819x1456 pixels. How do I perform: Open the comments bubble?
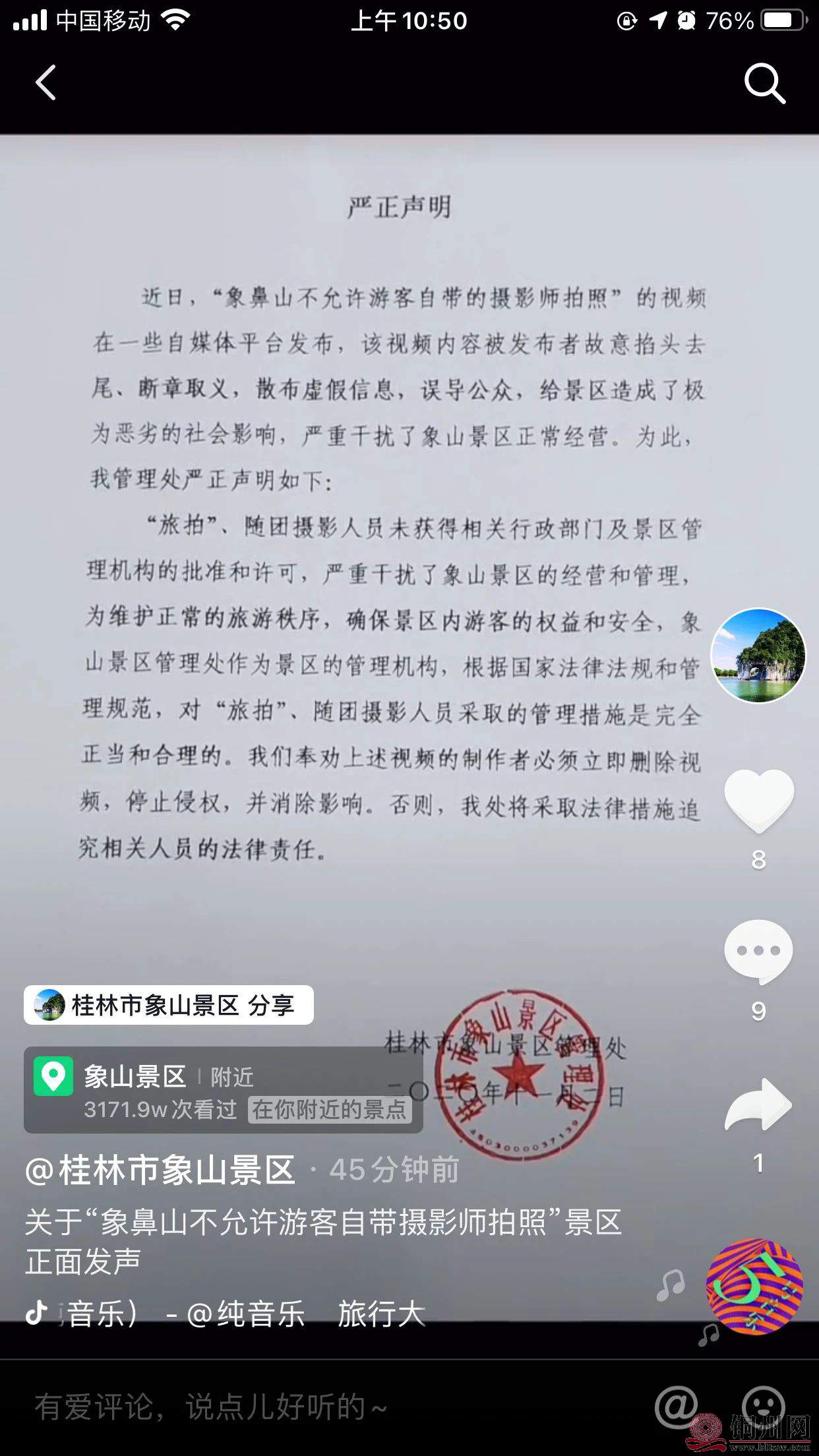point(758,952)
